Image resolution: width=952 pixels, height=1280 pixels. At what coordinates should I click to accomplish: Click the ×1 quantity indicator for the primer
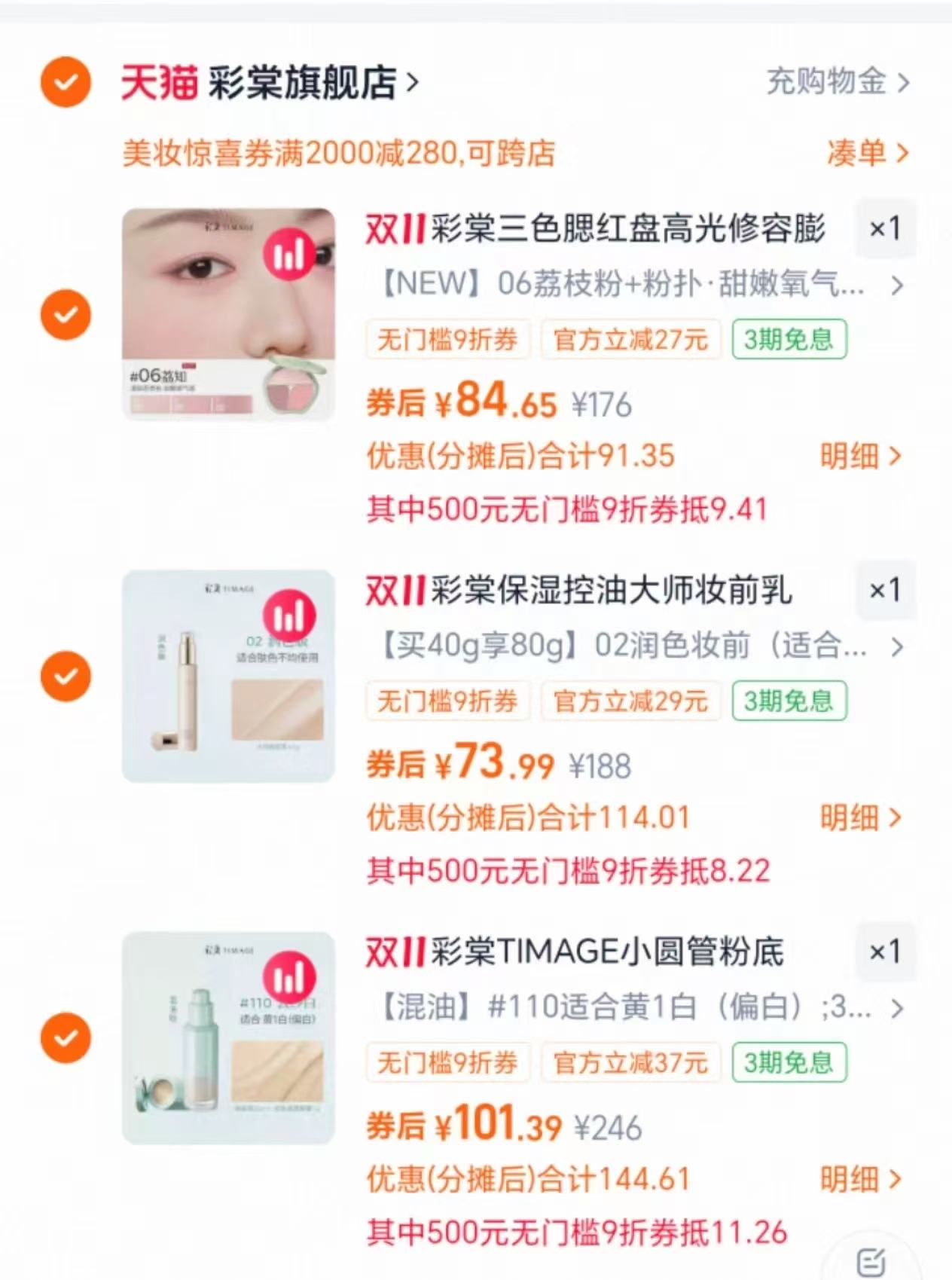pos(886,591)
